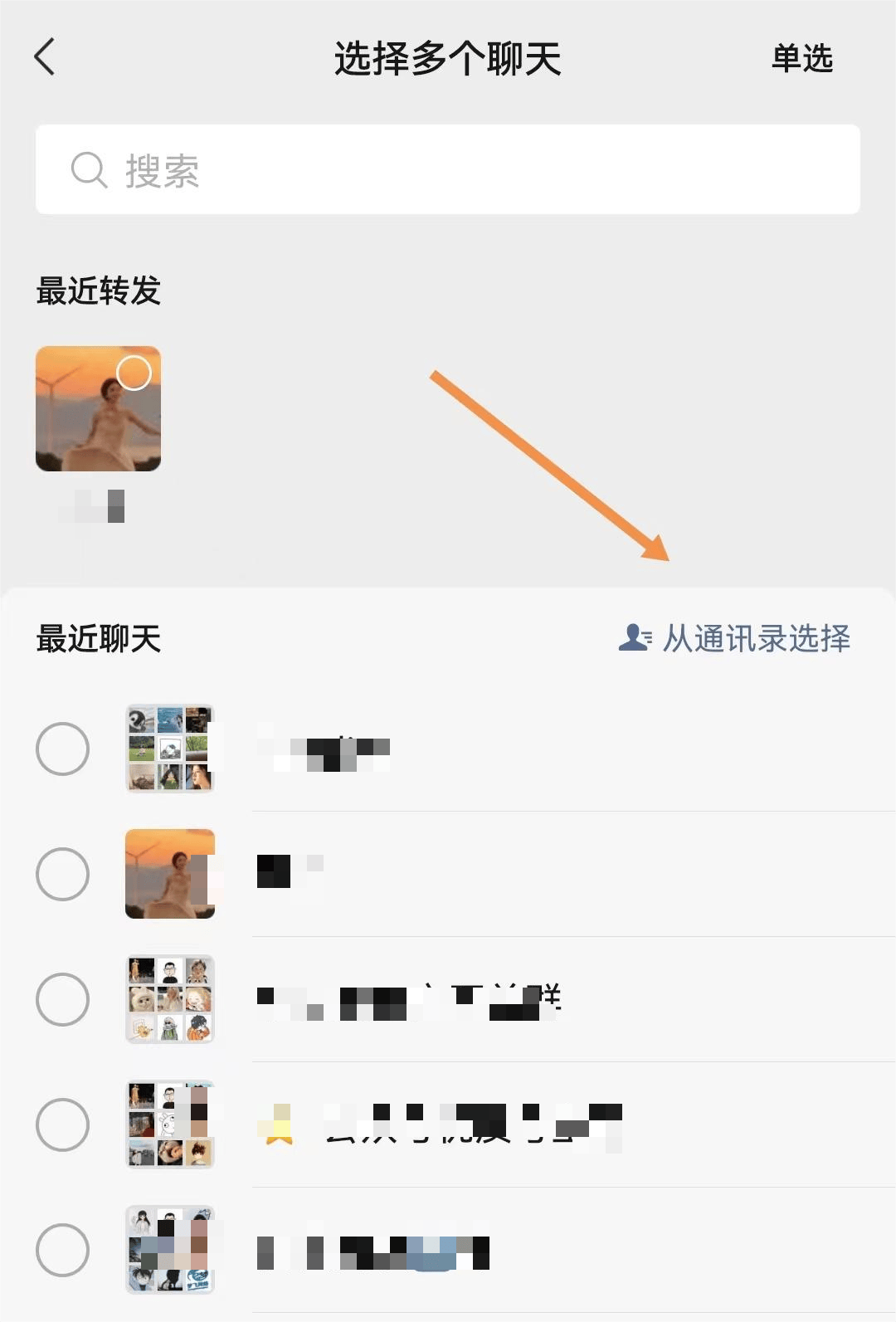
Task: Select the bottom chat's selection circle
Action: click(63, 1250)
